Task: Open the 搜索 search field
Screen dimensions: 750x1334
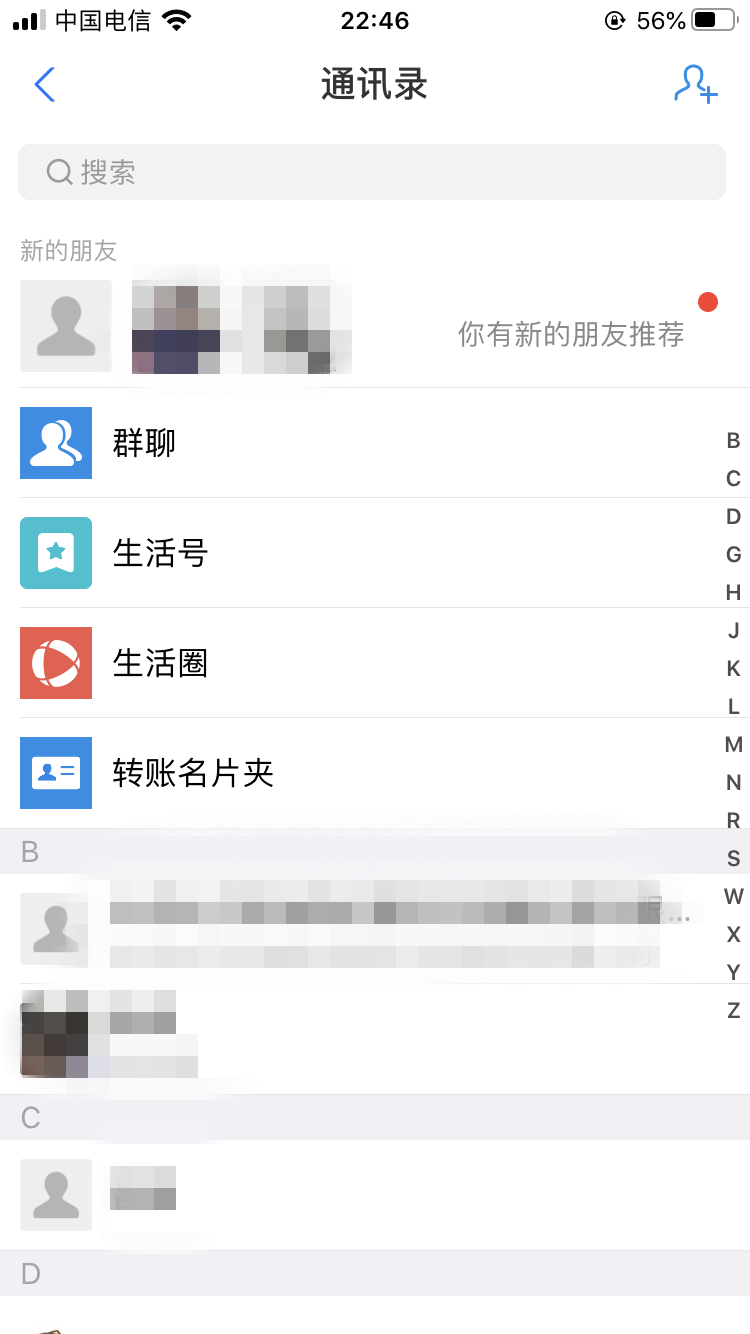Action: (x=372, y=172)
